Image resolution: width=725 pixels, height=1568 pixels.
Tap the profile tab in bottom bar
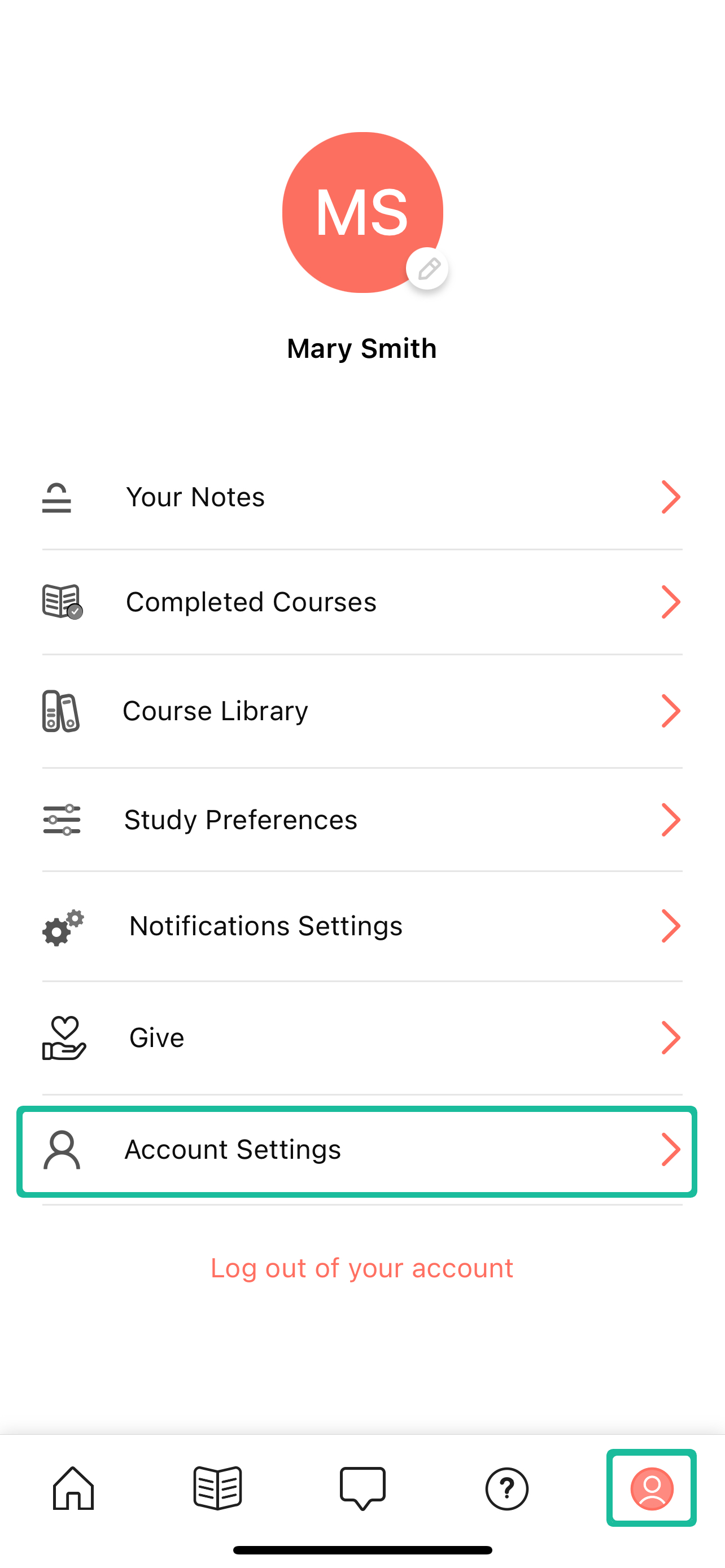pos(652,1488)
